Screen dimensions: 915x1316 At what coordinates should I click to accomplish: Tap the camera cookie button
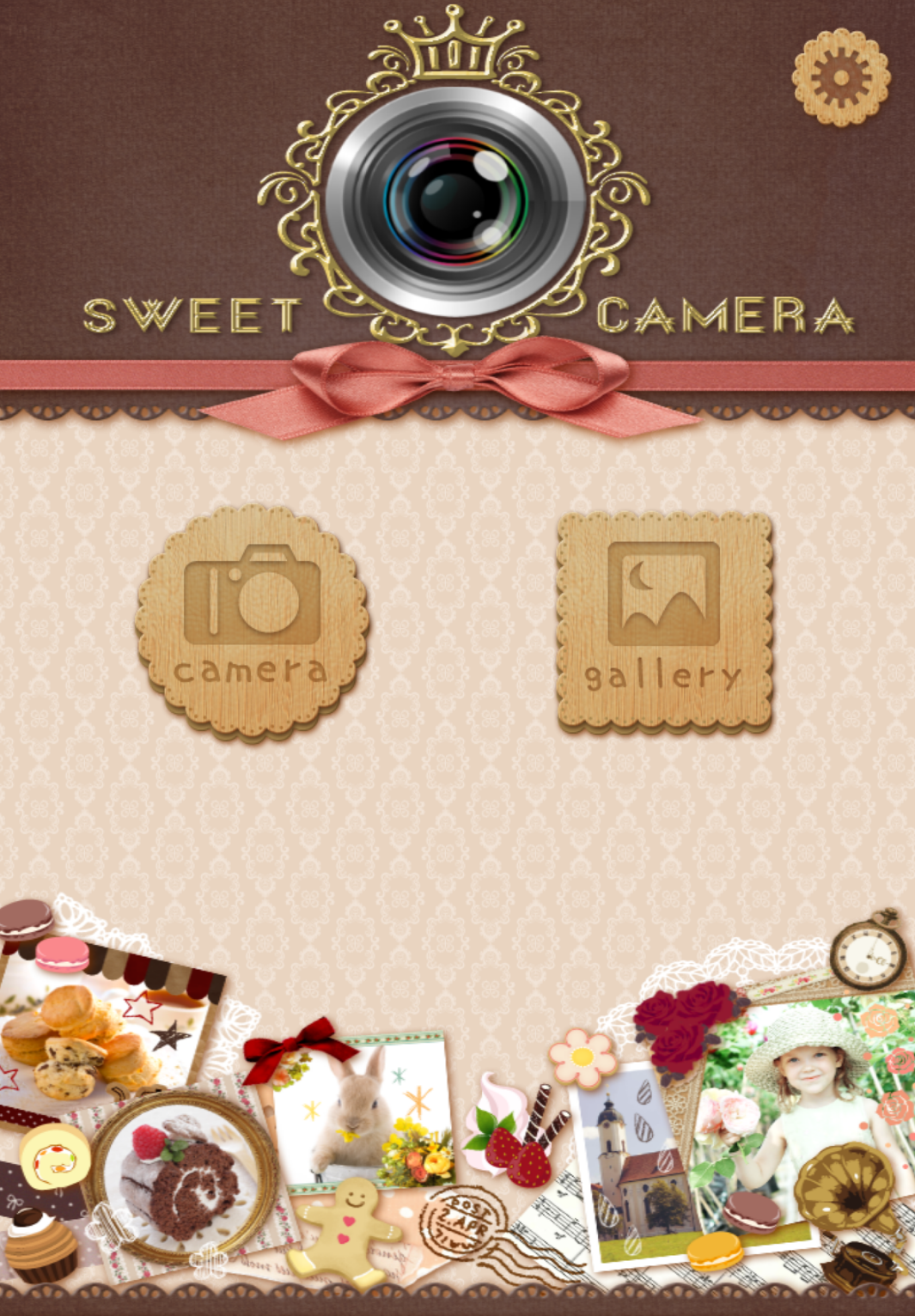[252, 622]
